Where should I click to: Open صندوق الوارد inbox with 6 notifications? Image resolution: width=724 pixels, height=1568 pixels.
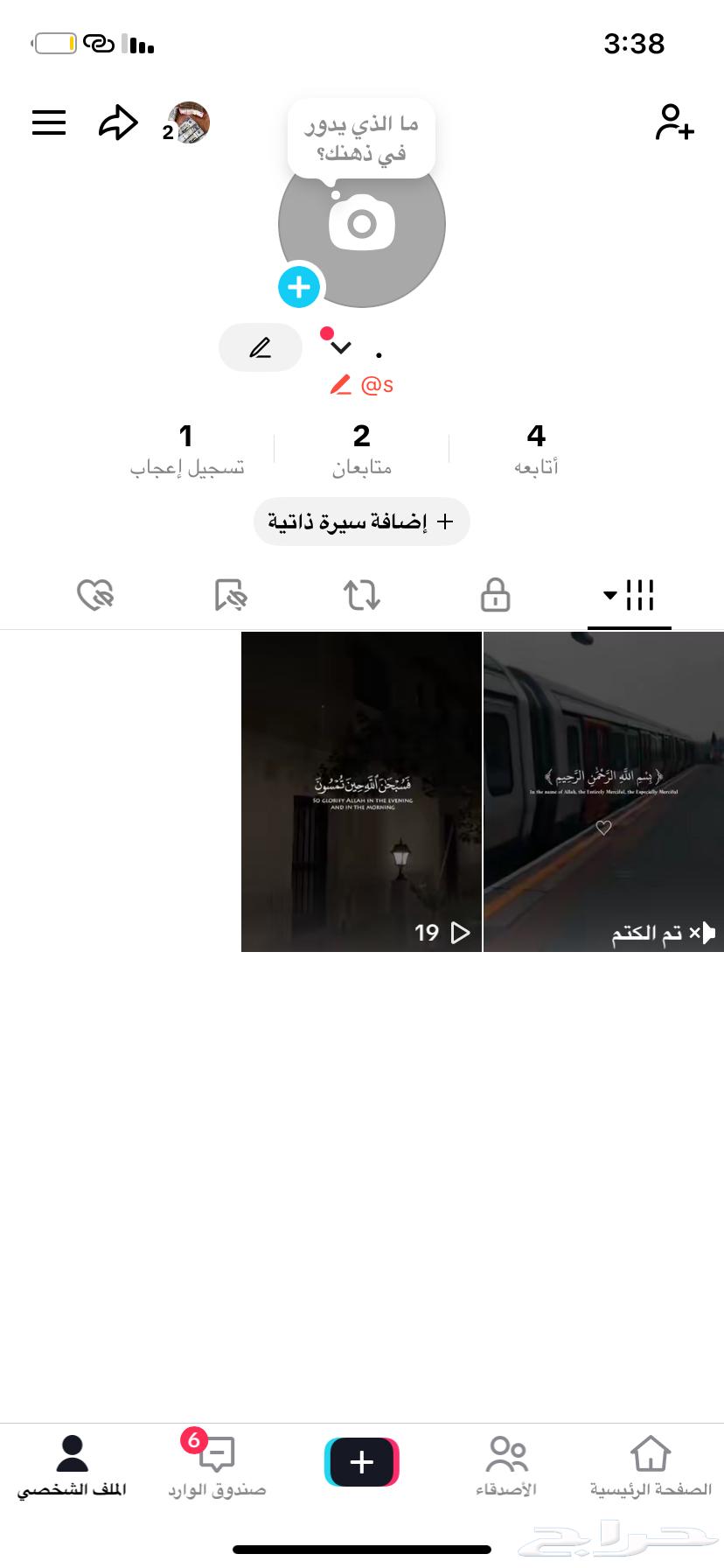216,1461
